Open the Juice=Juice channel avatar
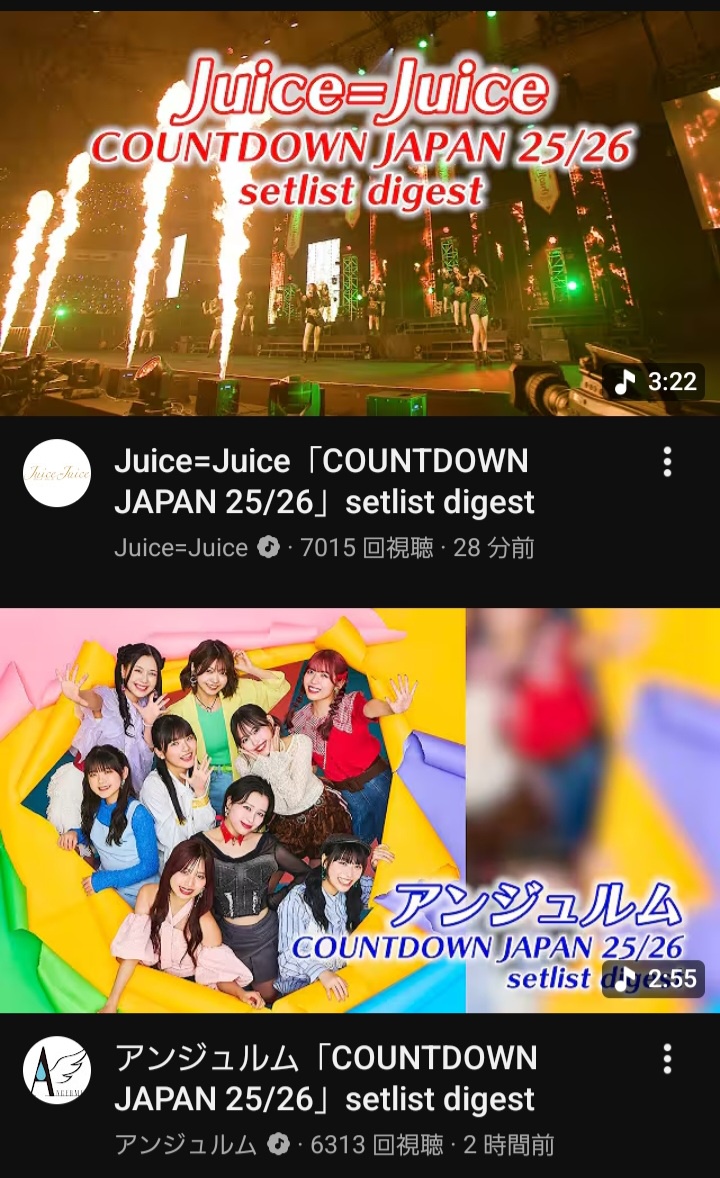The width and height of the screenshot is (720, 1178). [x=57, y=473]
